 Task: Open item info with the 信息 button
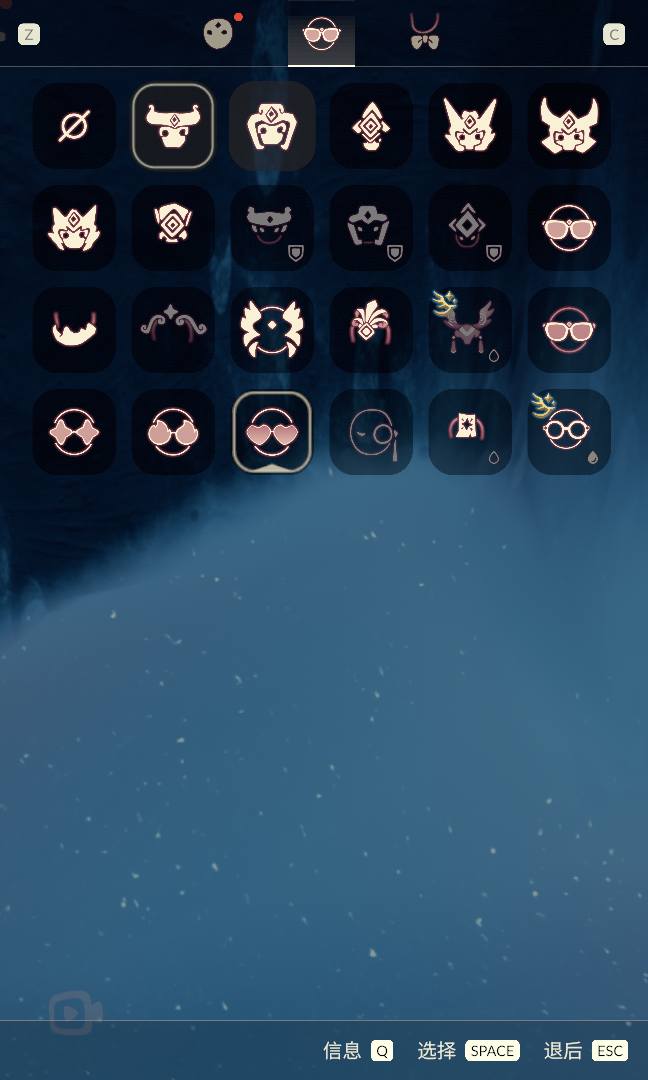[x=358, y=1050]
